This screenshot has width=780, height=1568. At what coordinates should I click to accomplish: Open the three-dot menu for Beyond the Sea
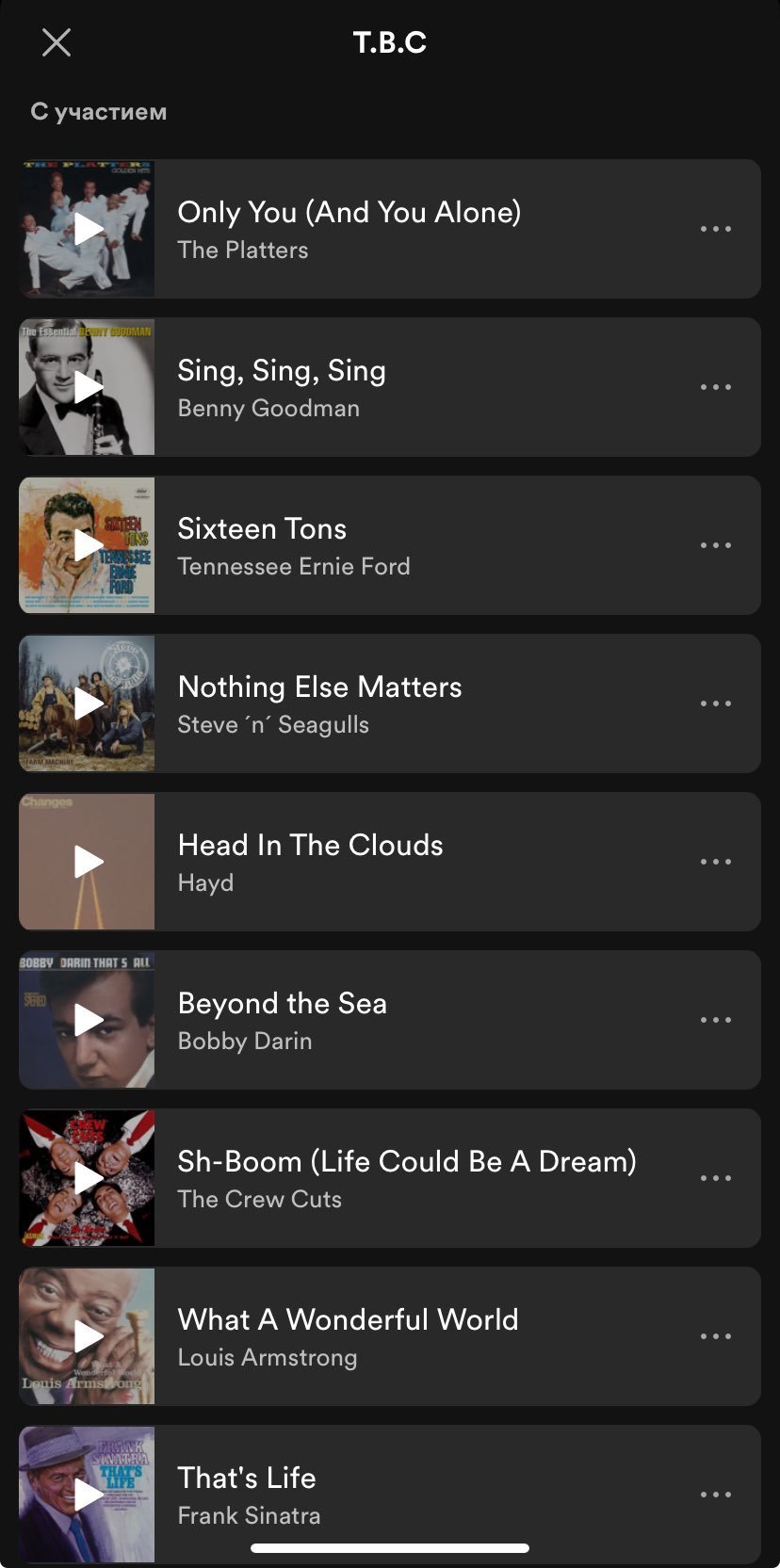tap(715, 1020)
